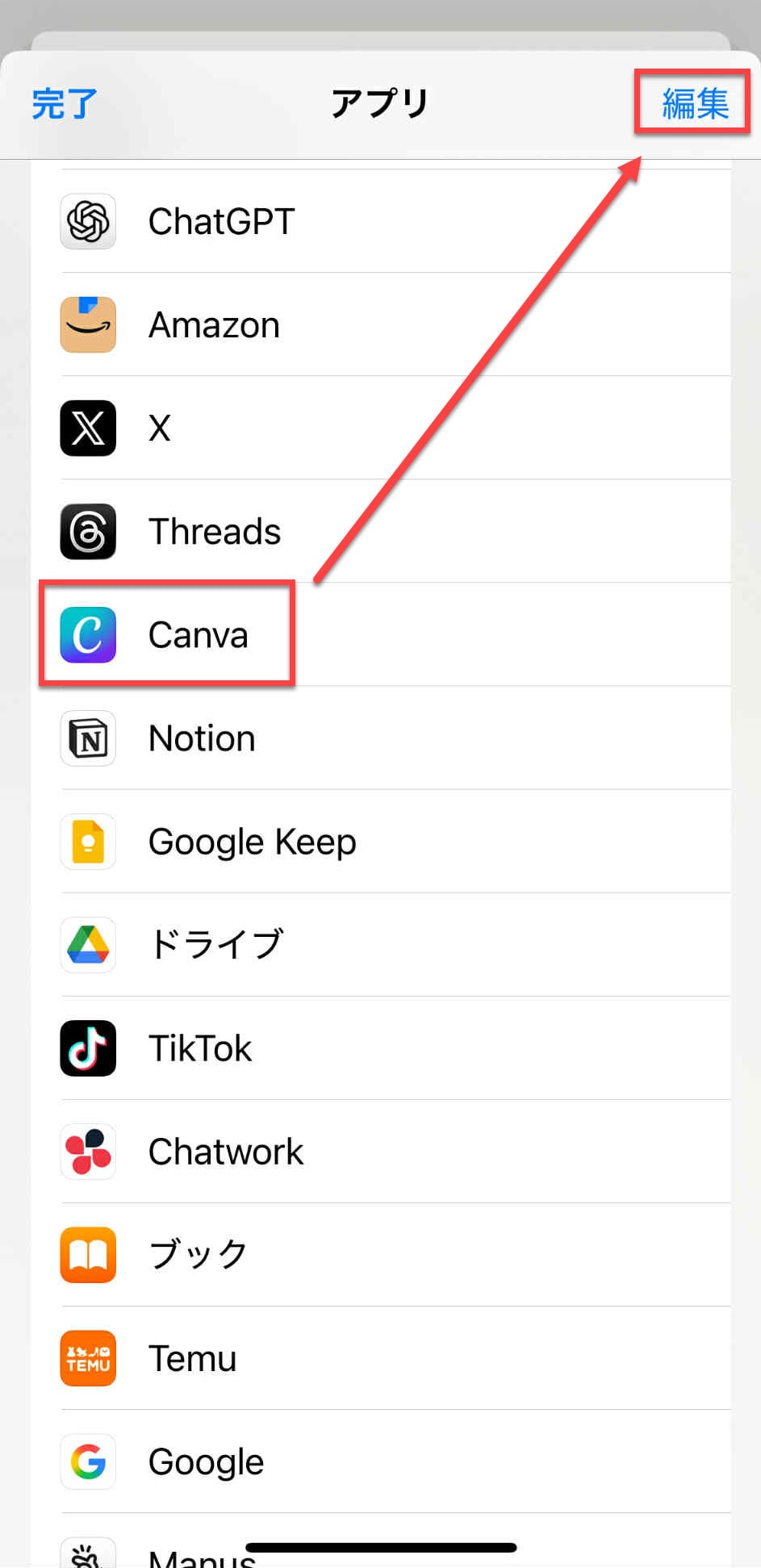This screenshot has width=761, height=1568.
Task: Share to Threads
Action: (214, 532)
